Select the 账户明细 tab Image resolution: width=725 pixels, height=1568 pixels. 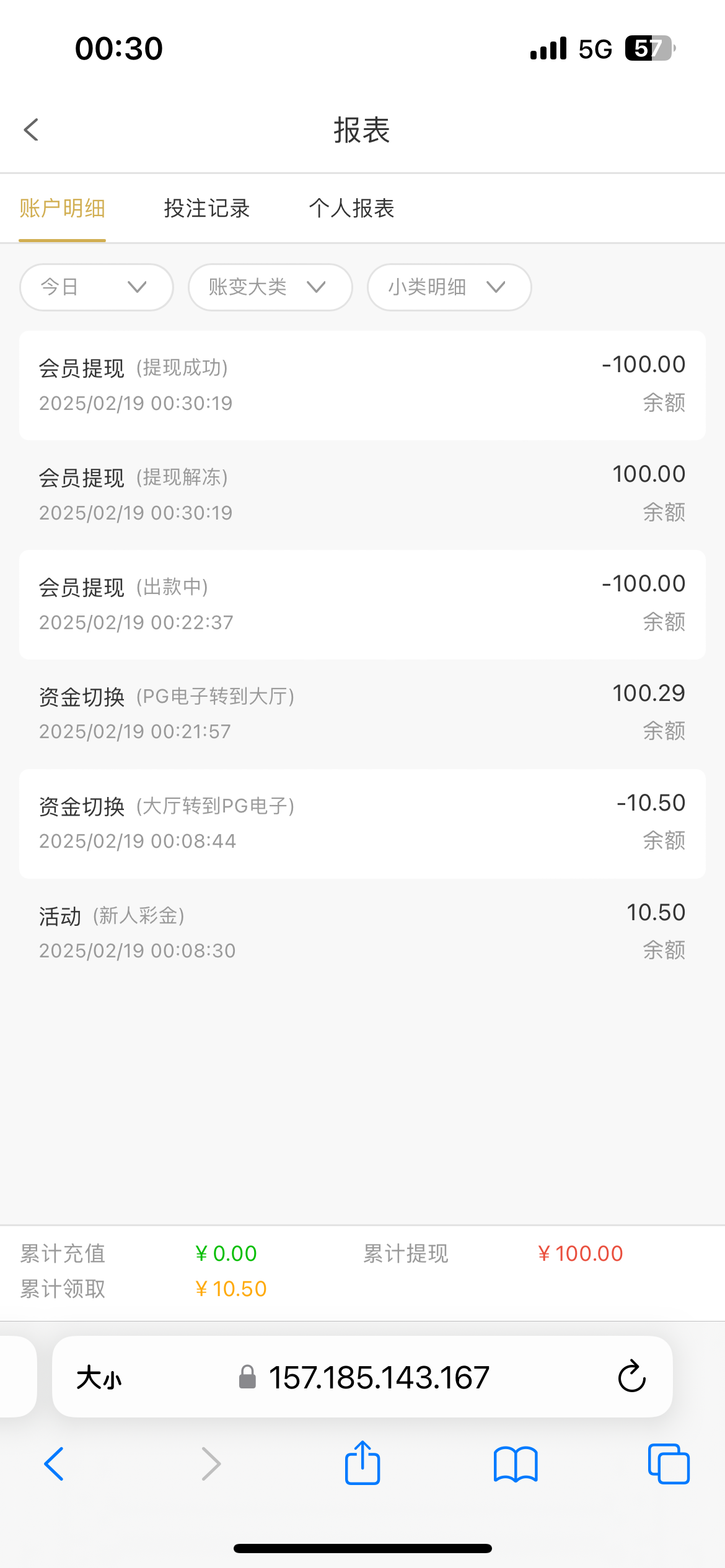62,208
